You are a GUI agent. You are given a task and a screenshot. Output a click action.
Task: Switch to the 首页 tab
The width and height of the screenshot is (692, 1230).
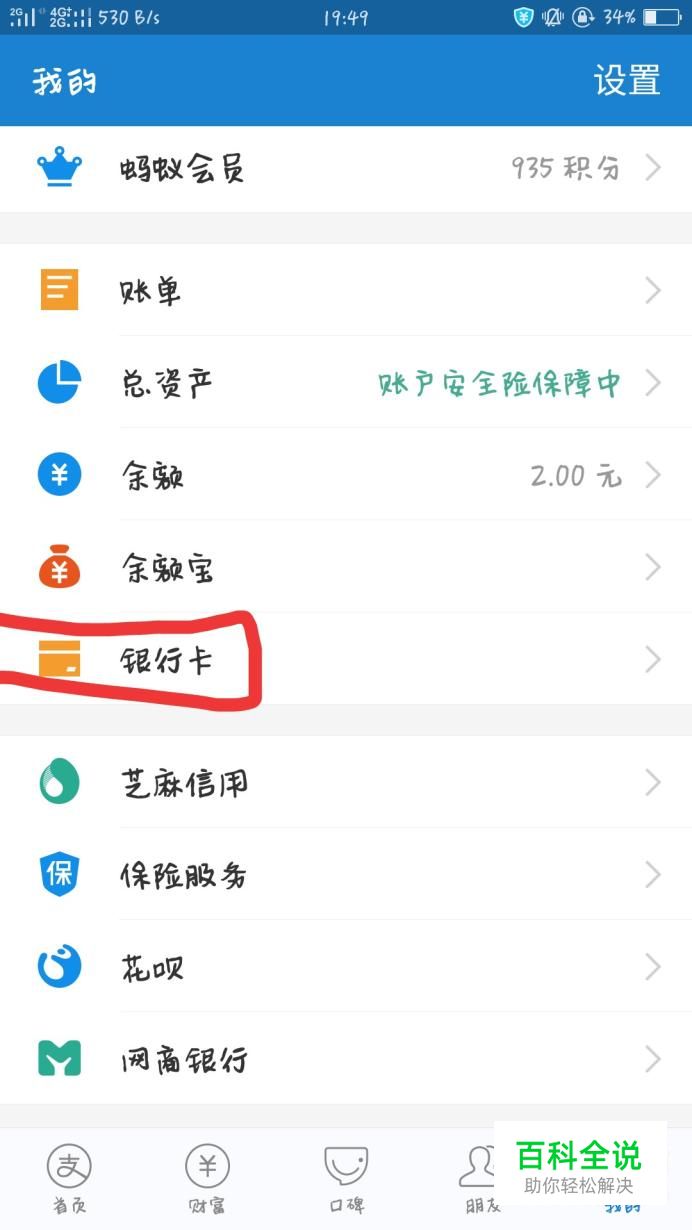(x=69, y=1178)
